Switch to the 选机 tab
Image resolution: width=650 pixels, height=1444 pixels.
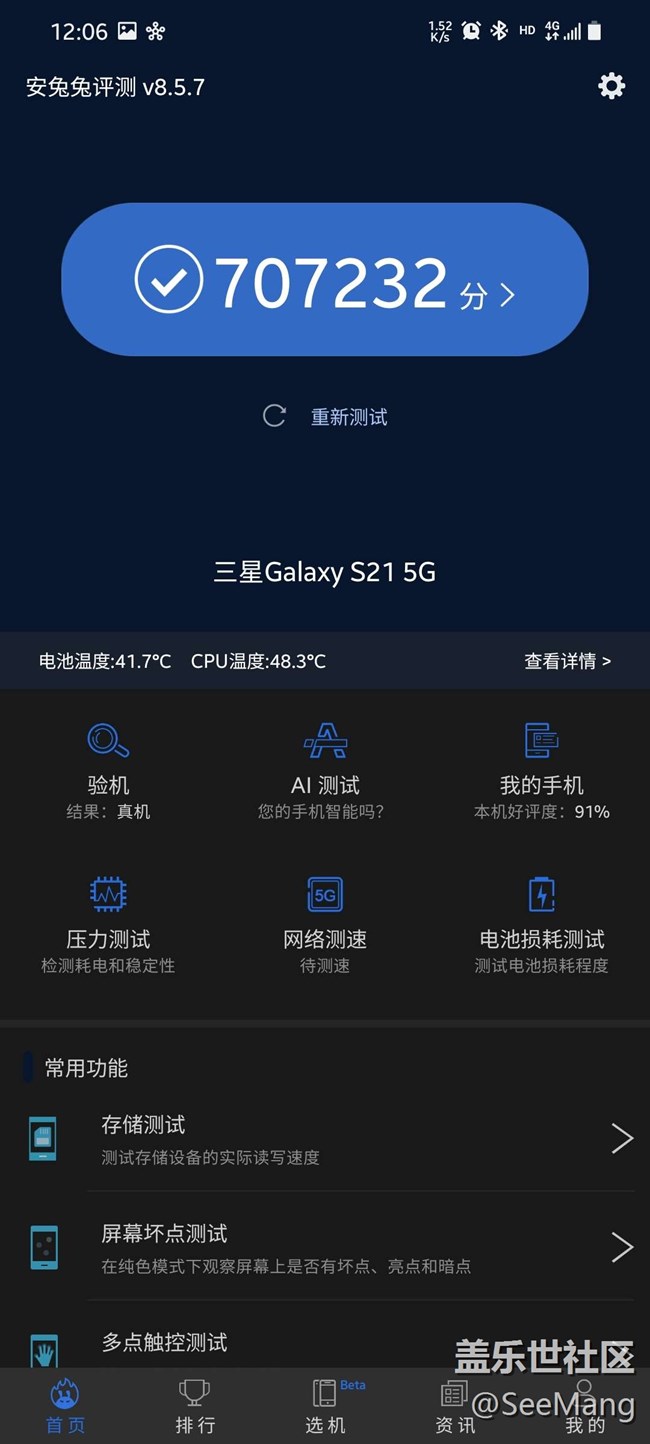click(x=325, y=1407)
